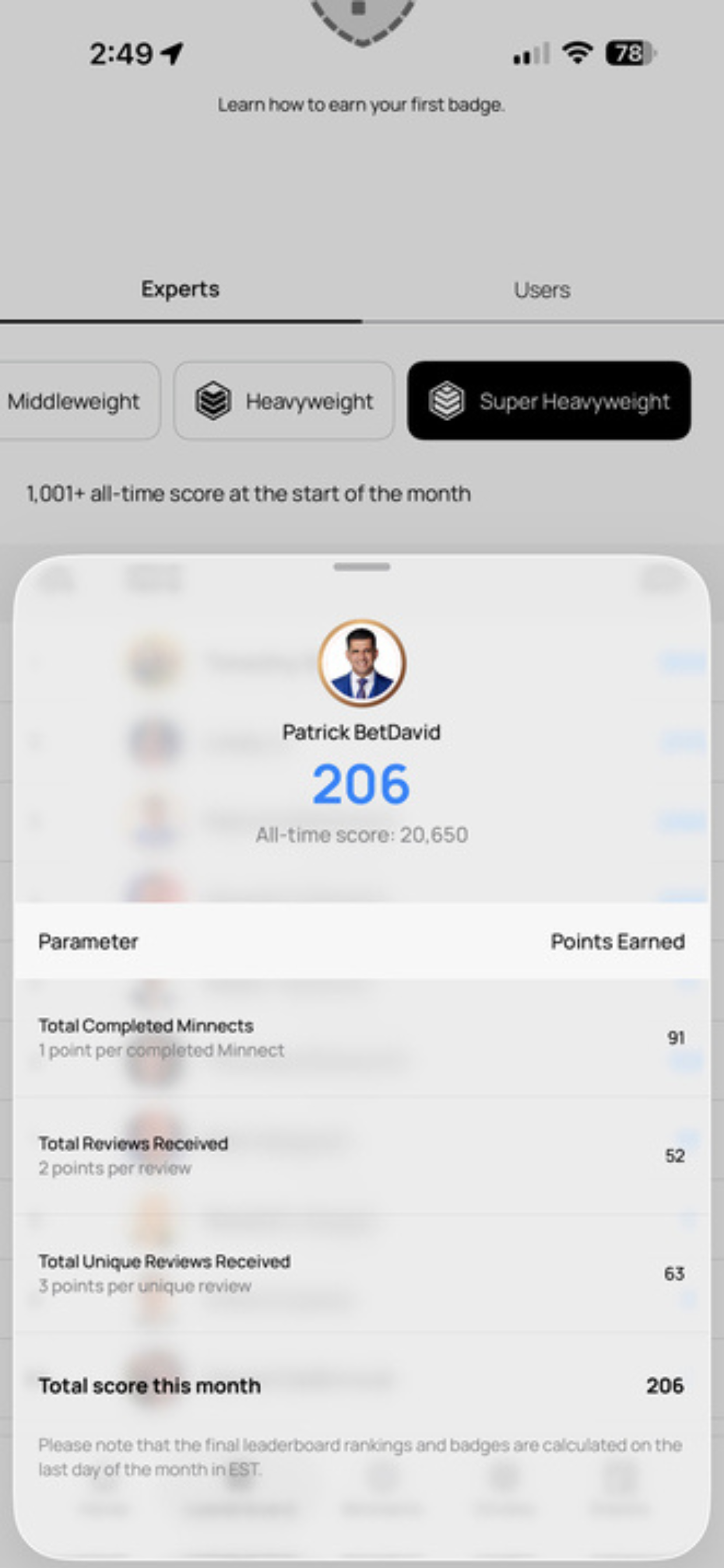The height and width of the screenshot is (1568, 724).
Task: Select the Heavyweight chip's badge icon
Action: point(214,401)
